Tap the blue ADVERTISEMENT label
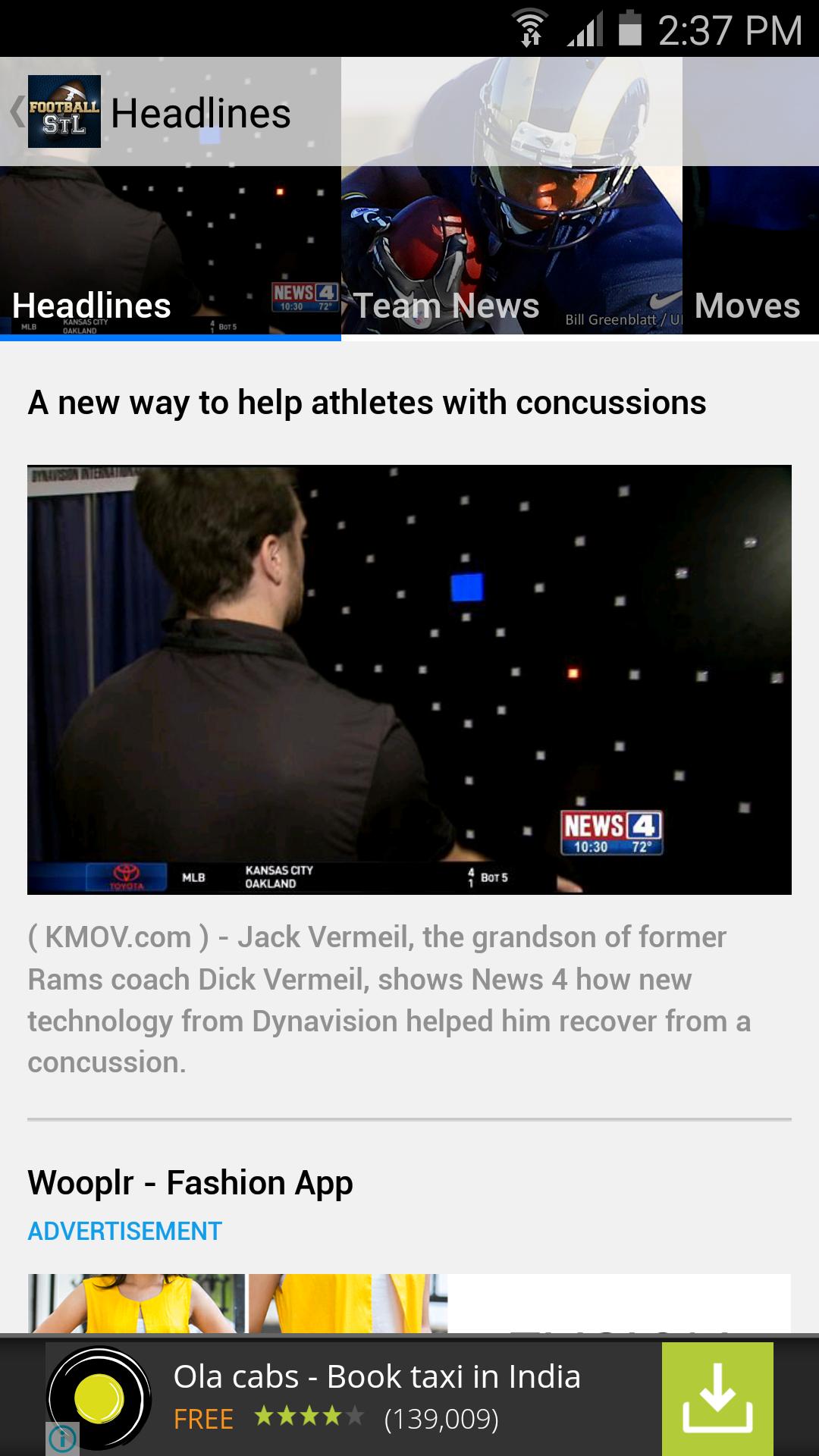This screenshot has width=819, height=1456. click(124, 1232)
